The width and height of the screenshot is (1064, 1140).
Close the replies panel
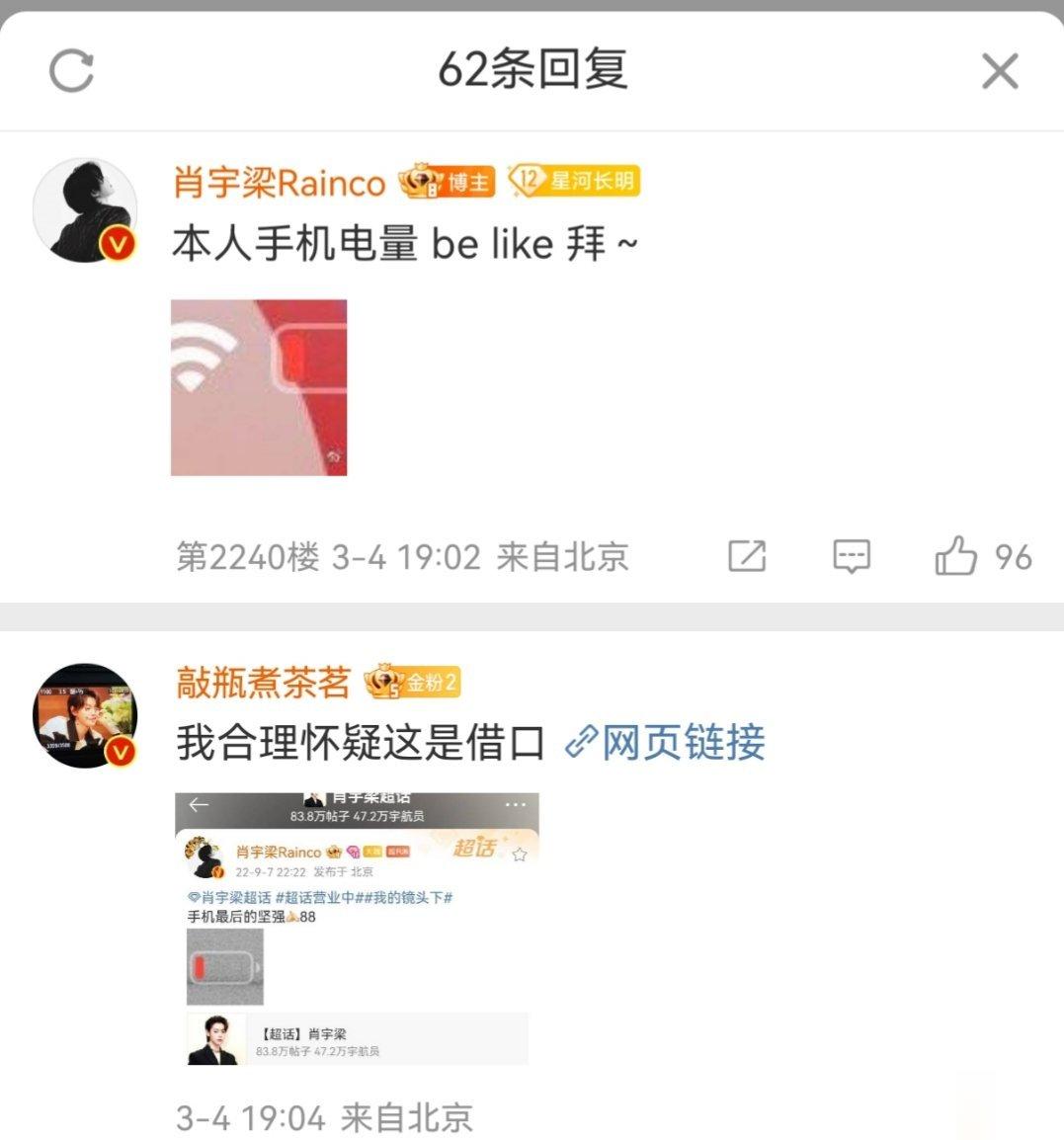(x=999, y=71)
